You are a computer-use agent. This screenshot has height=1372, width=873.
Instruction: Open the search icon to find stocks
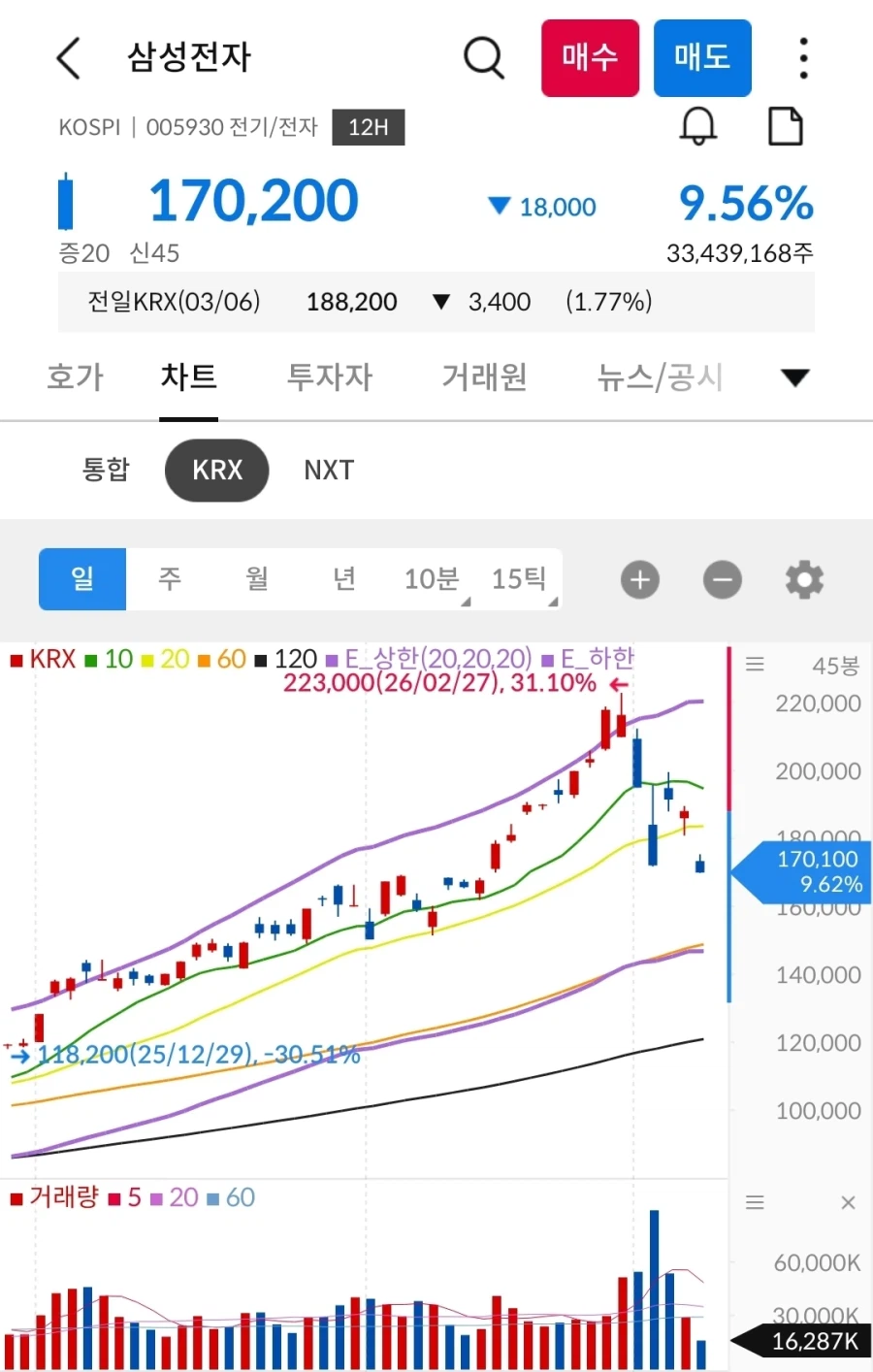(484, 58)
